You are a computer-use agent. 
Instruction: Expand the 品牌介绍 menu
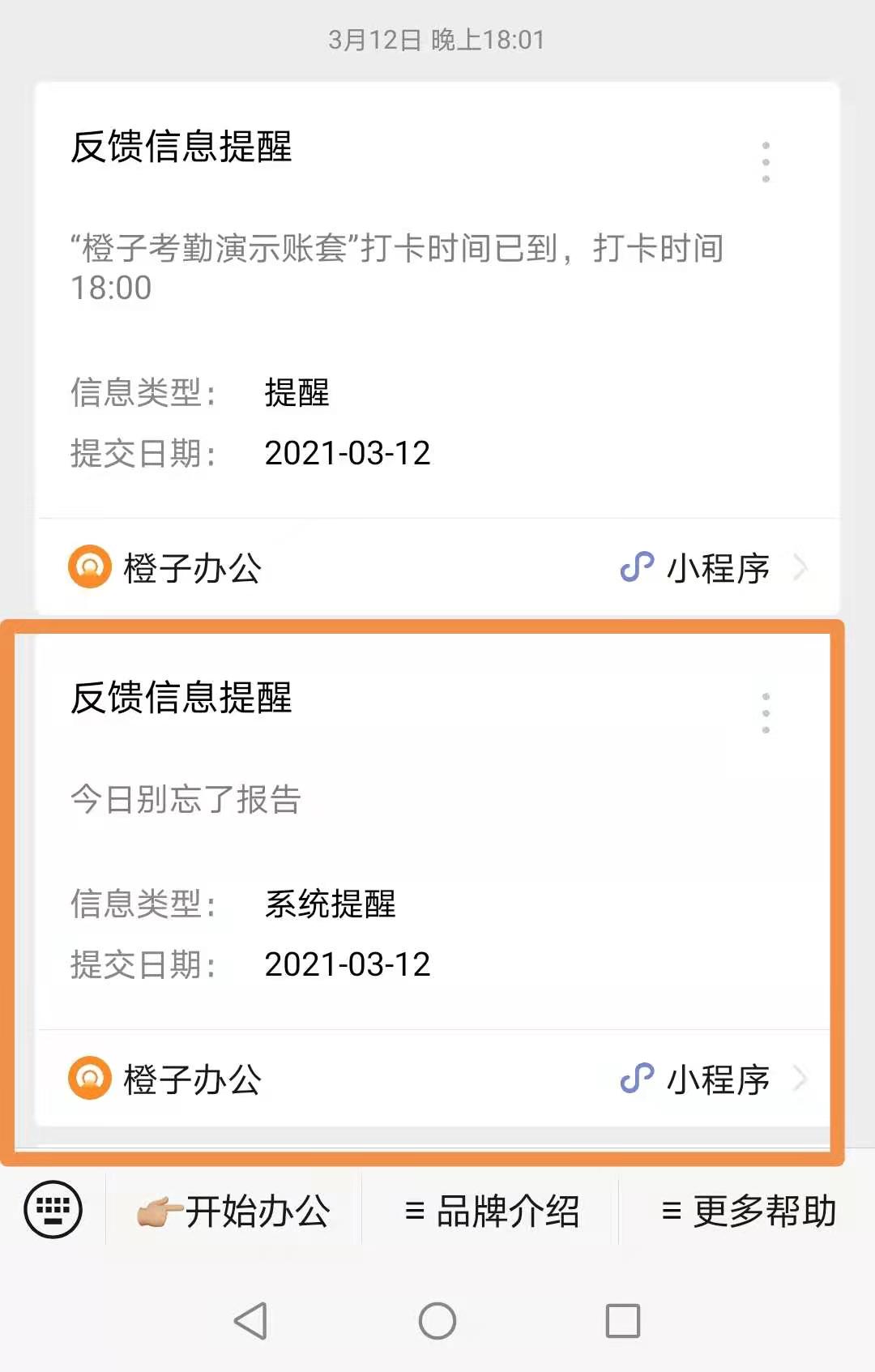(491, 1212)
